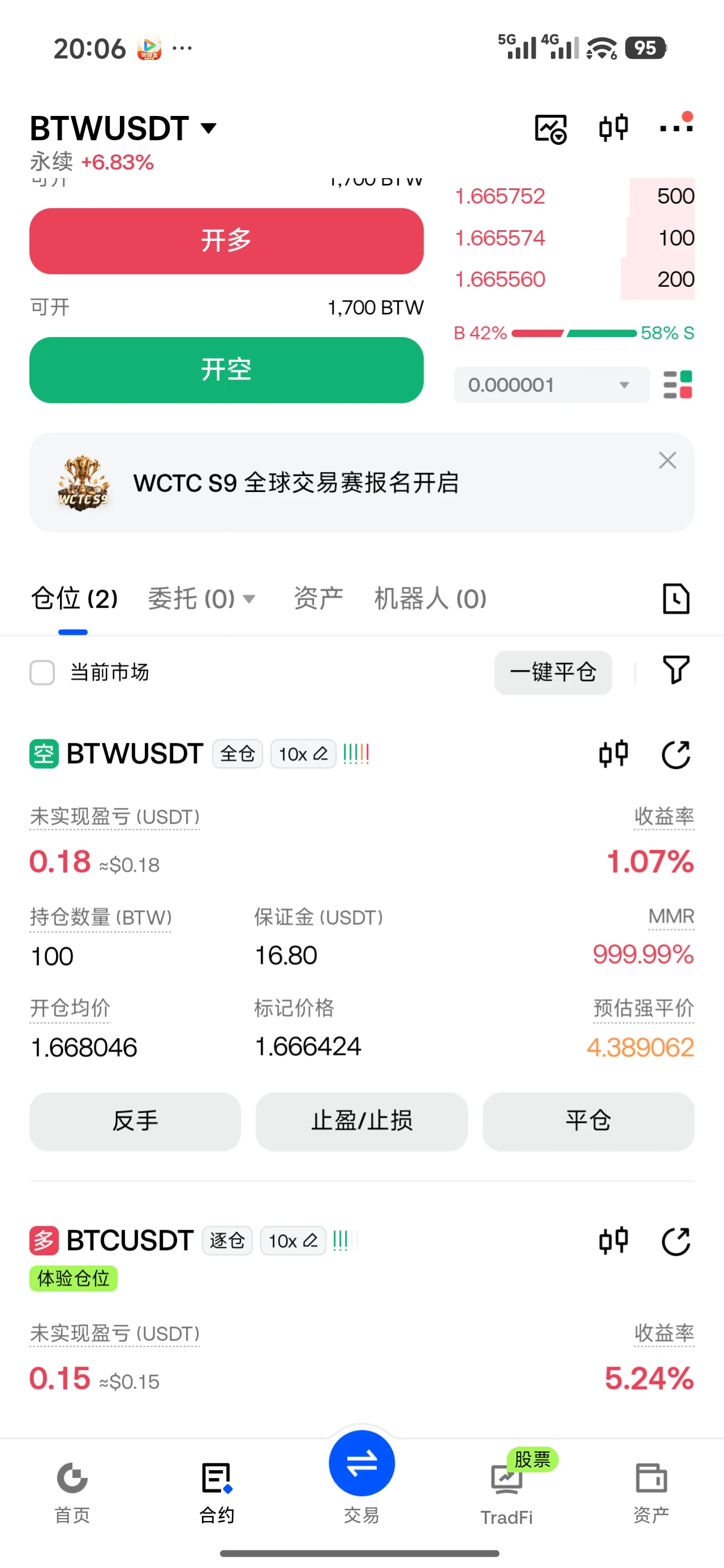
Task: Change the order book layout icon
Action: (678, 385)
